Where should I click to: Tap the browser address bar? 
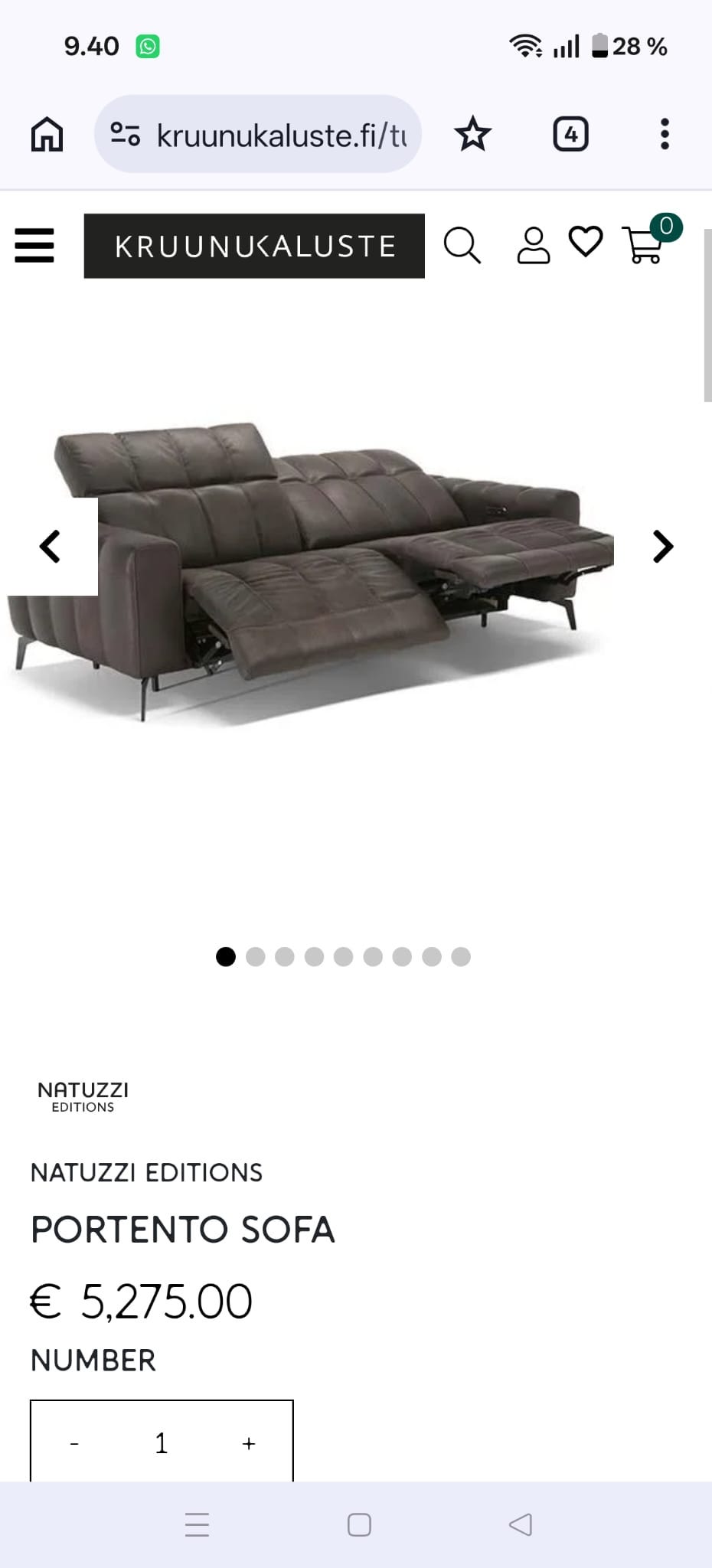pyautogui.click(x=258, y=134)
